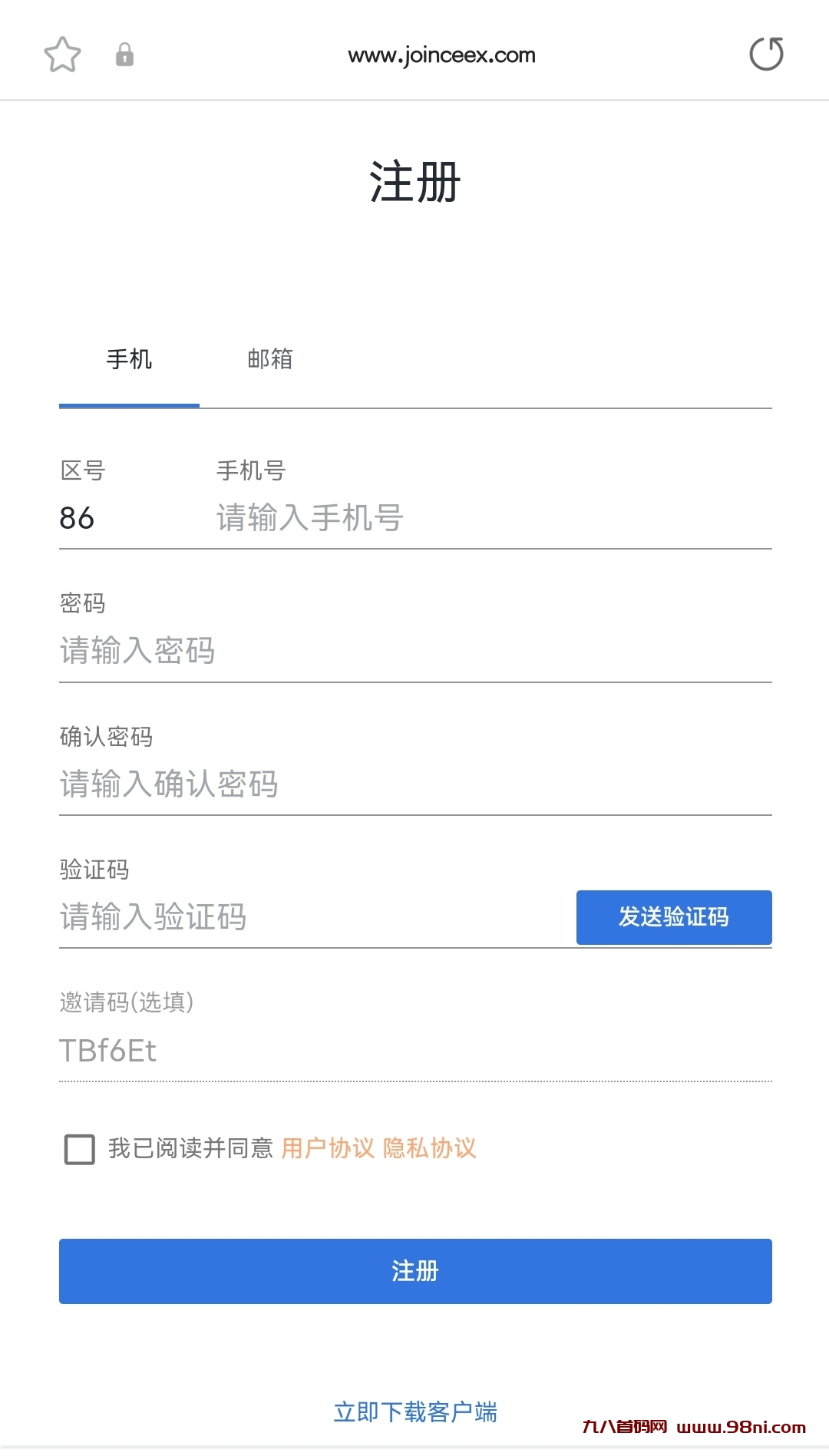
Task: Open the 隐私协议 privacy agreement link
Action: [430, 1148]
